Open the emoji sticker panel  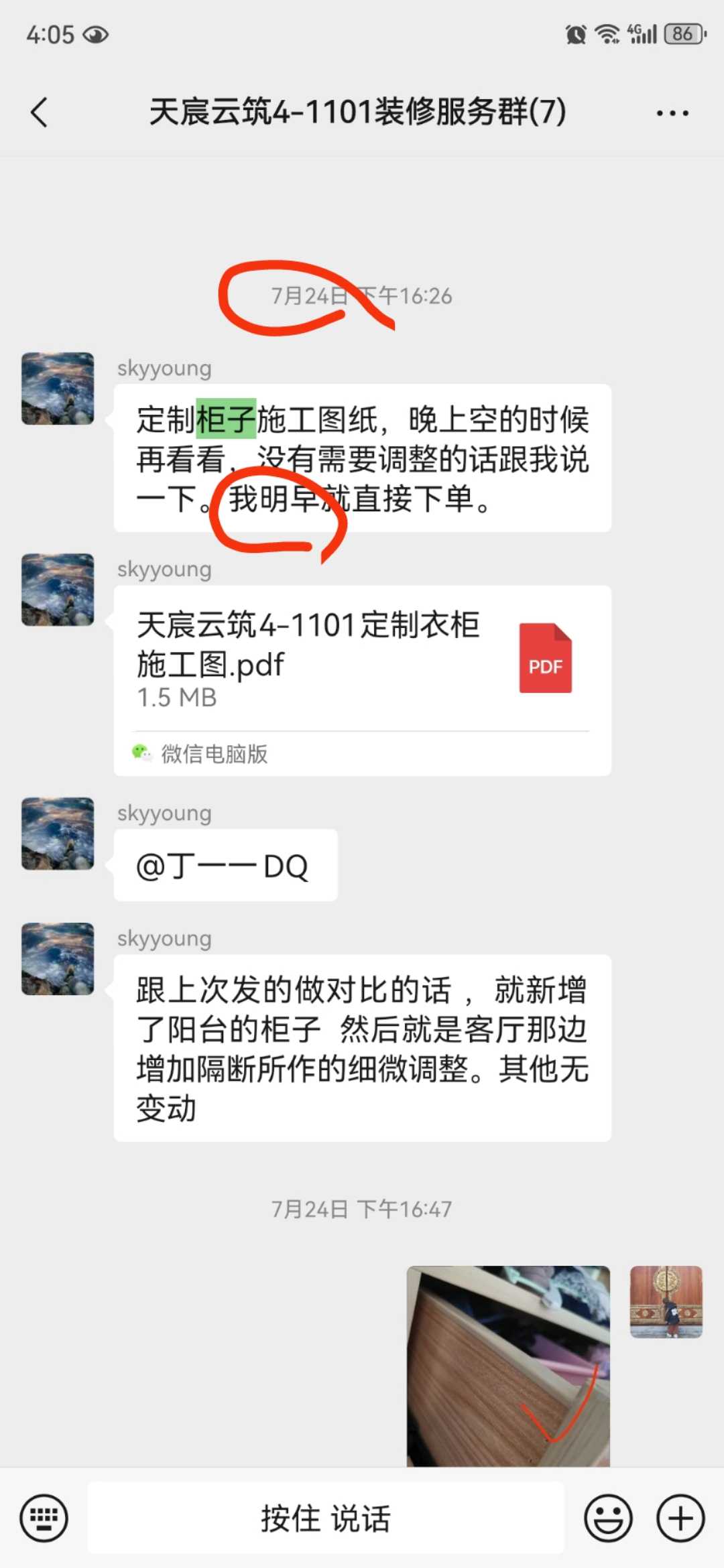coord(608,1518)
